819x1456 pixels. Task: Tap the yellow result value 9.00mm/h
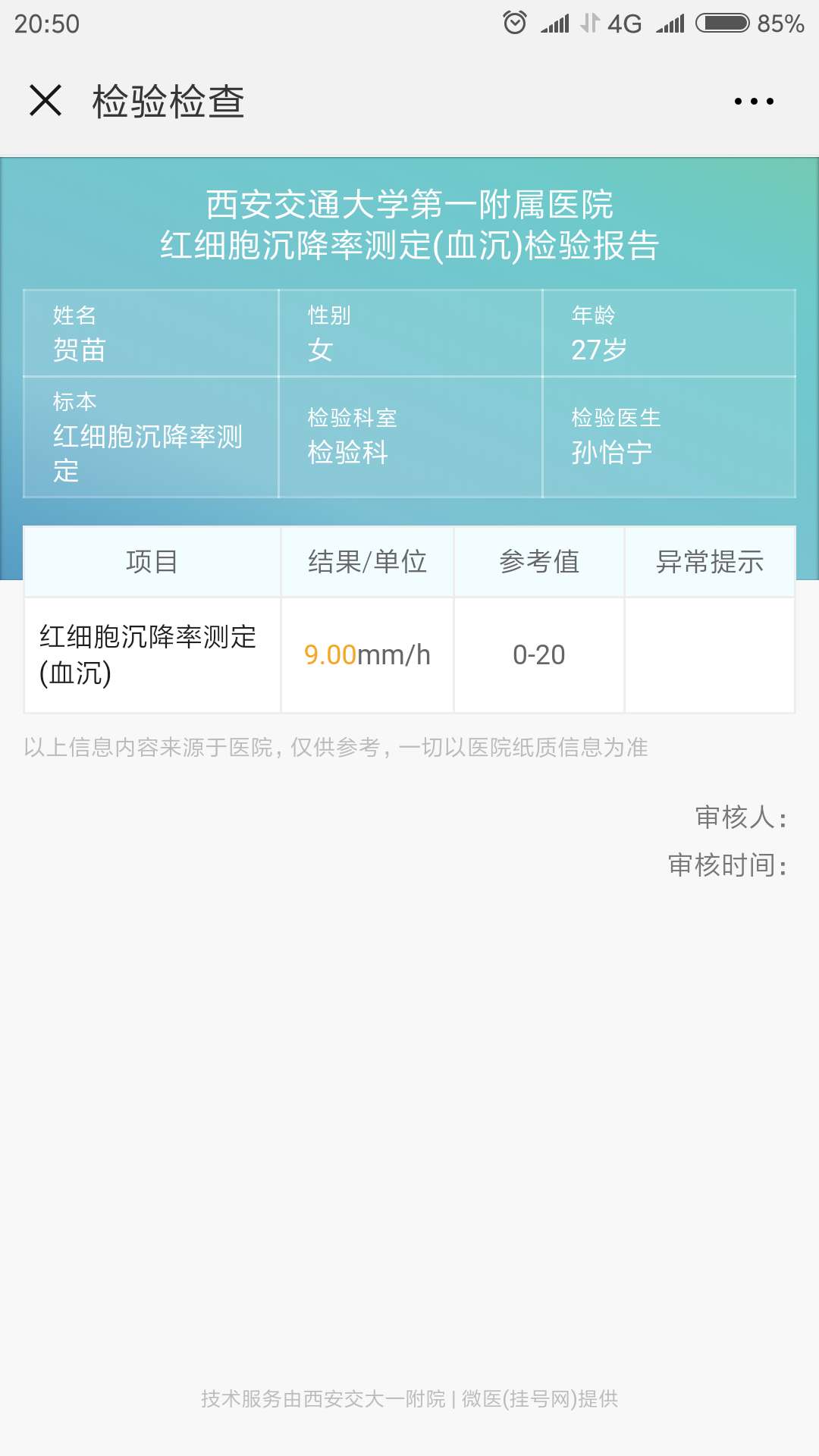pos(366,655)
